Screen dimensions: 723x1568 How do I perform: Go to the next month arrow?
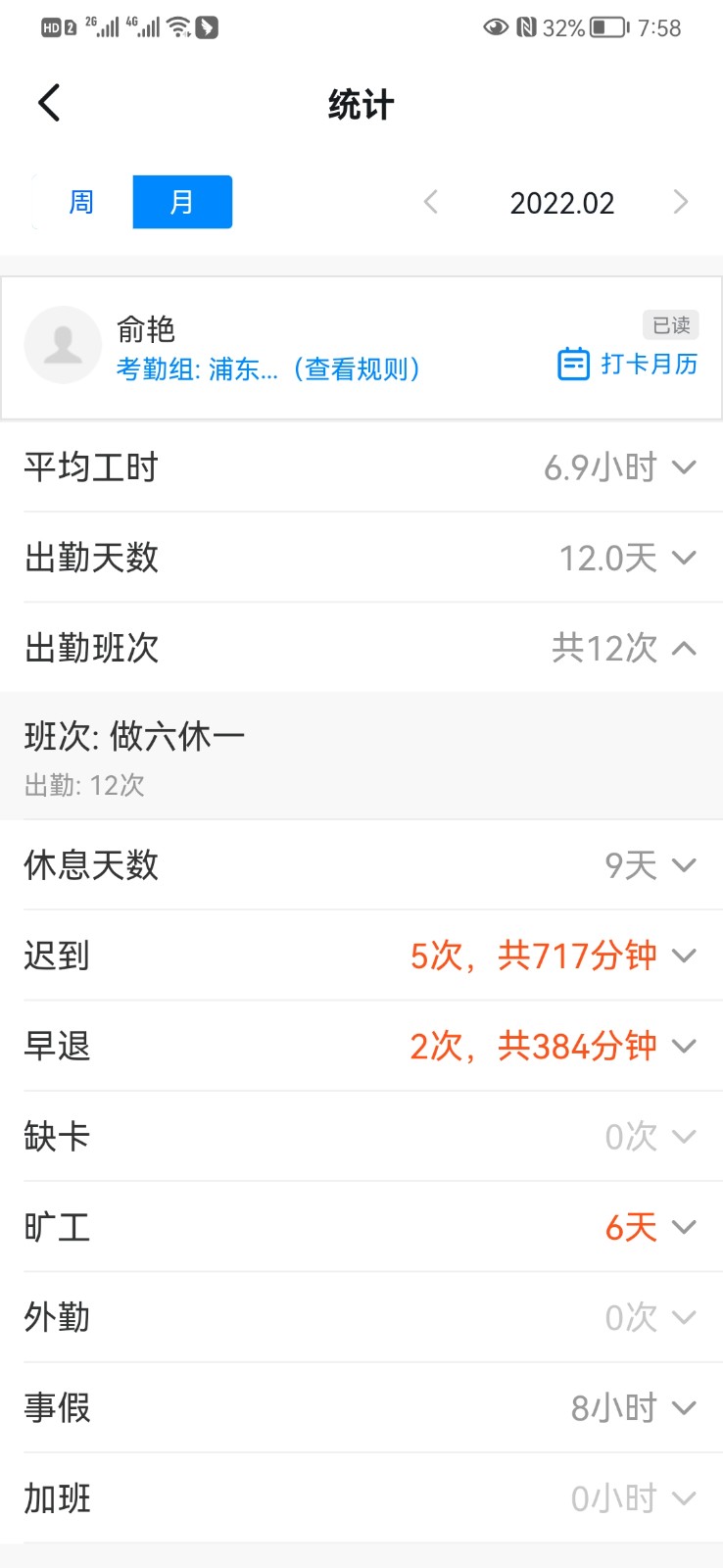681,202
